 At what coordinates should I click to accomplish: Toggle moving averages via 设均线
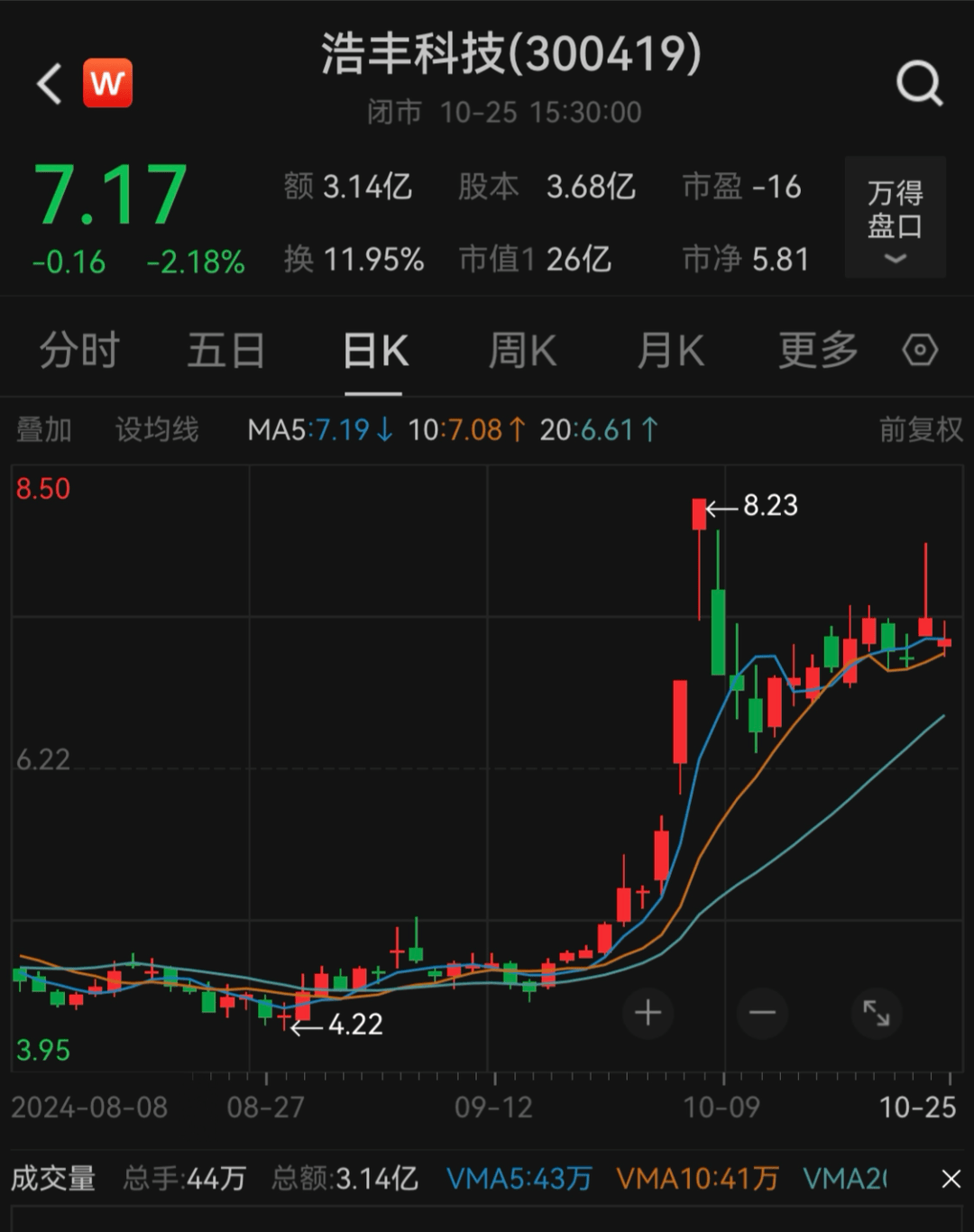click(156, 430)
